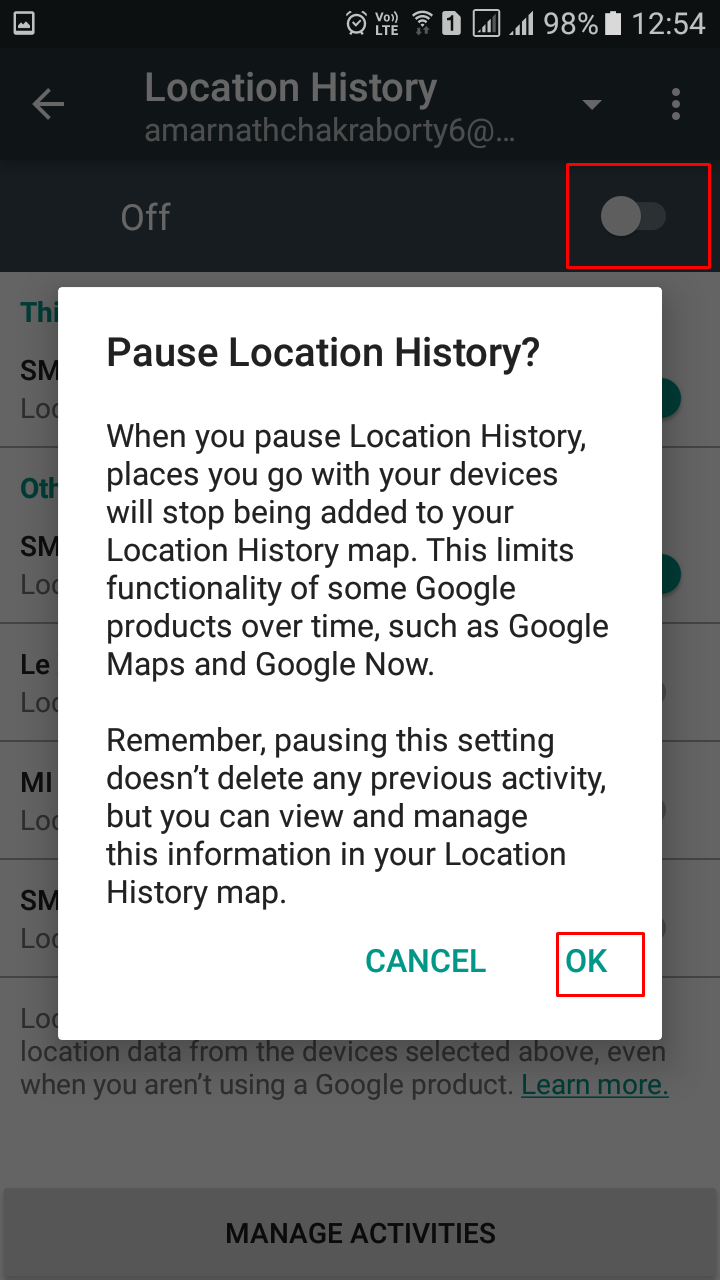
Task: Toggle the Location History master switch
Action: click(634, 217)
